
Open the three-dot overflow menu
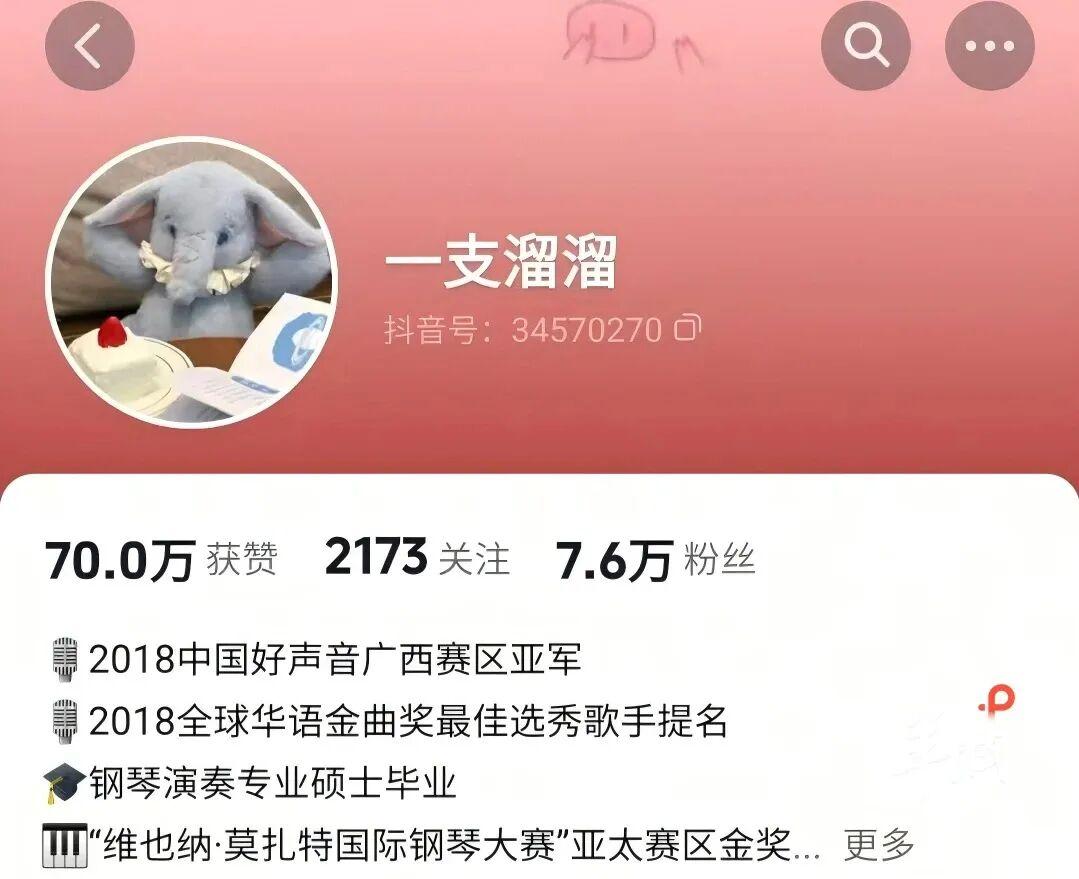[989, 46]
